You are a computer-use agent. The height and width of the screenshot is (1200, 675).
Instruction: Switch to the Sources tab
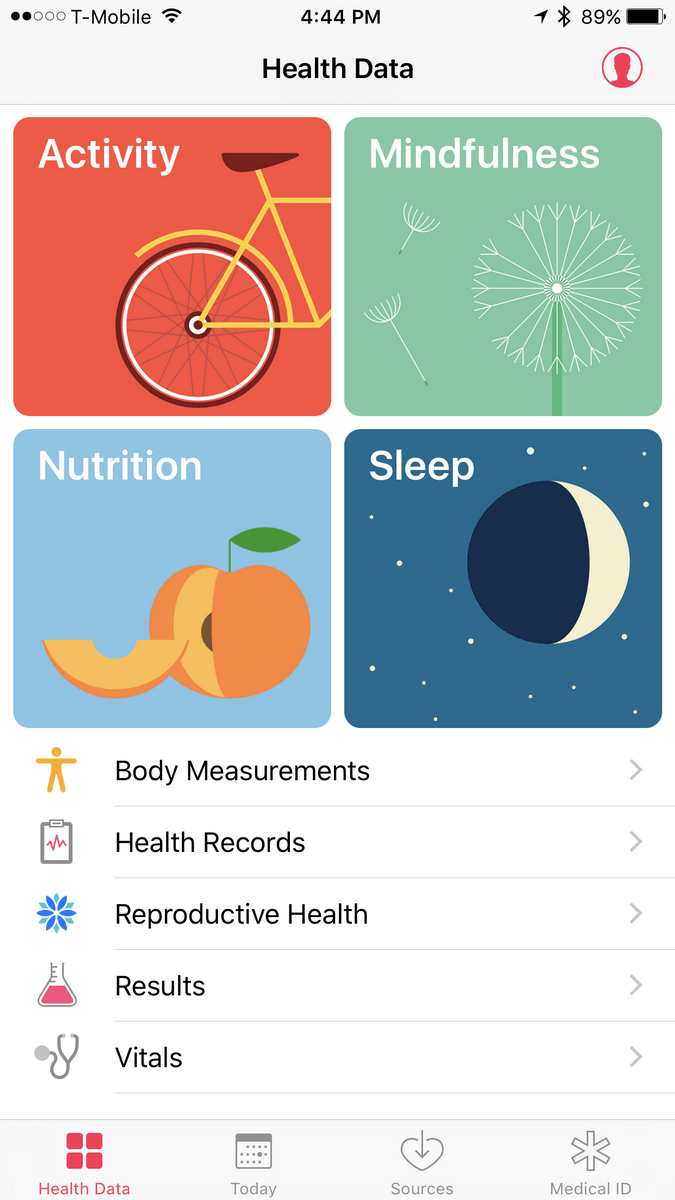(x=422, y=1163)
